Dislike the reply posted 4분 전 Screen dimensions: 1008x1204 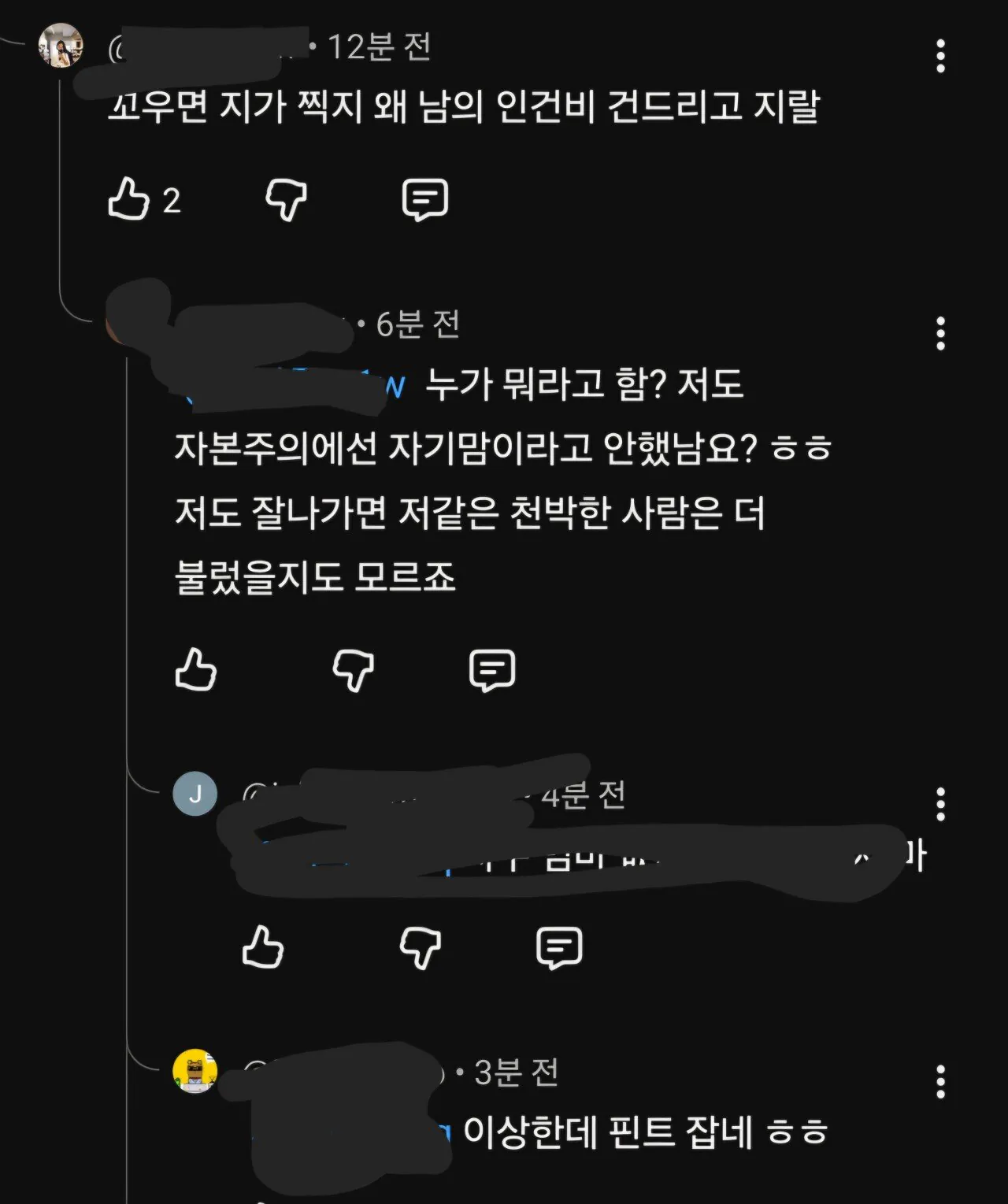pyautogui.click(x=421, y=947)
